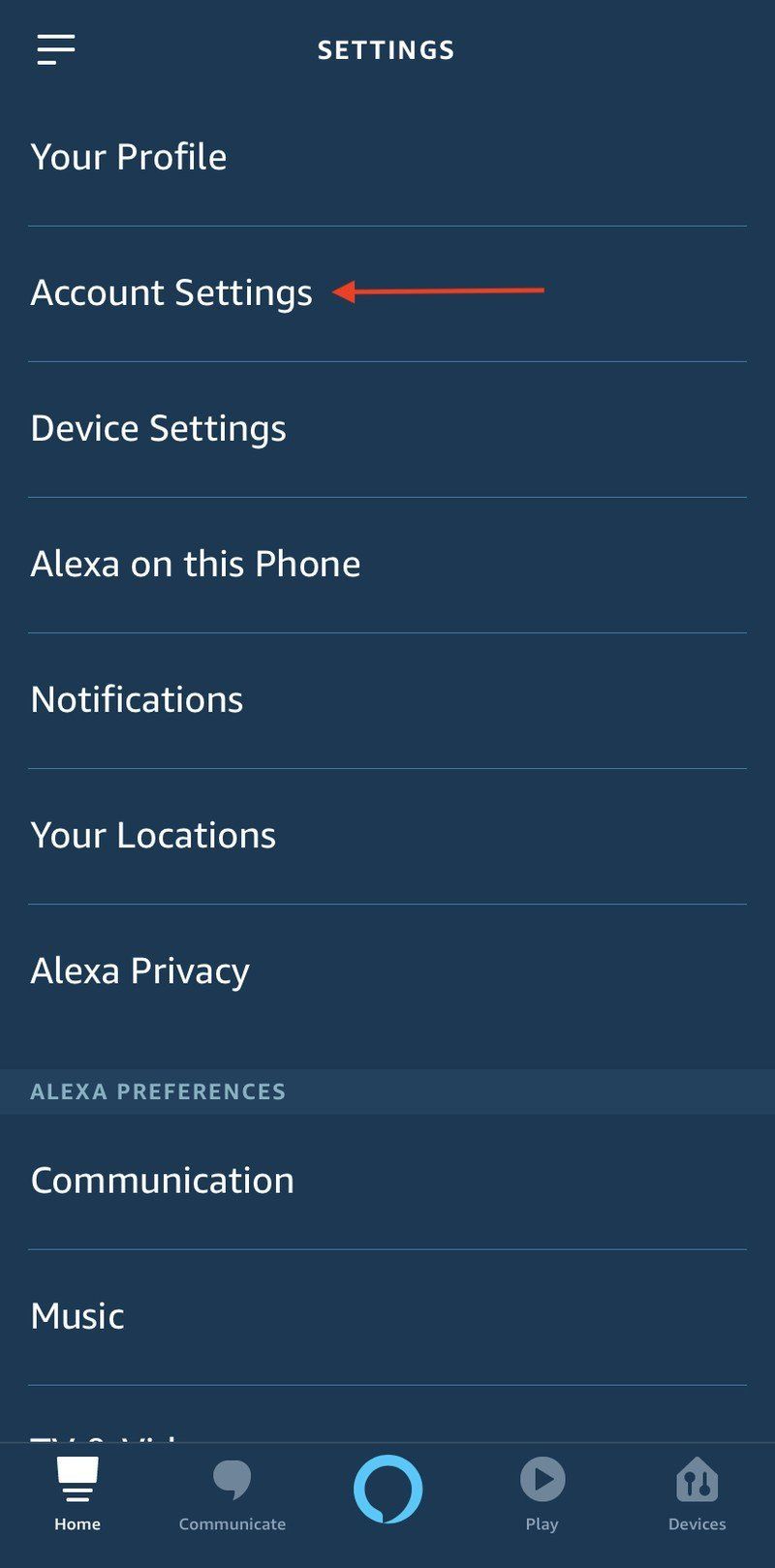Open Your Locations
775x1568 pixels.
(x=153, y=834)
